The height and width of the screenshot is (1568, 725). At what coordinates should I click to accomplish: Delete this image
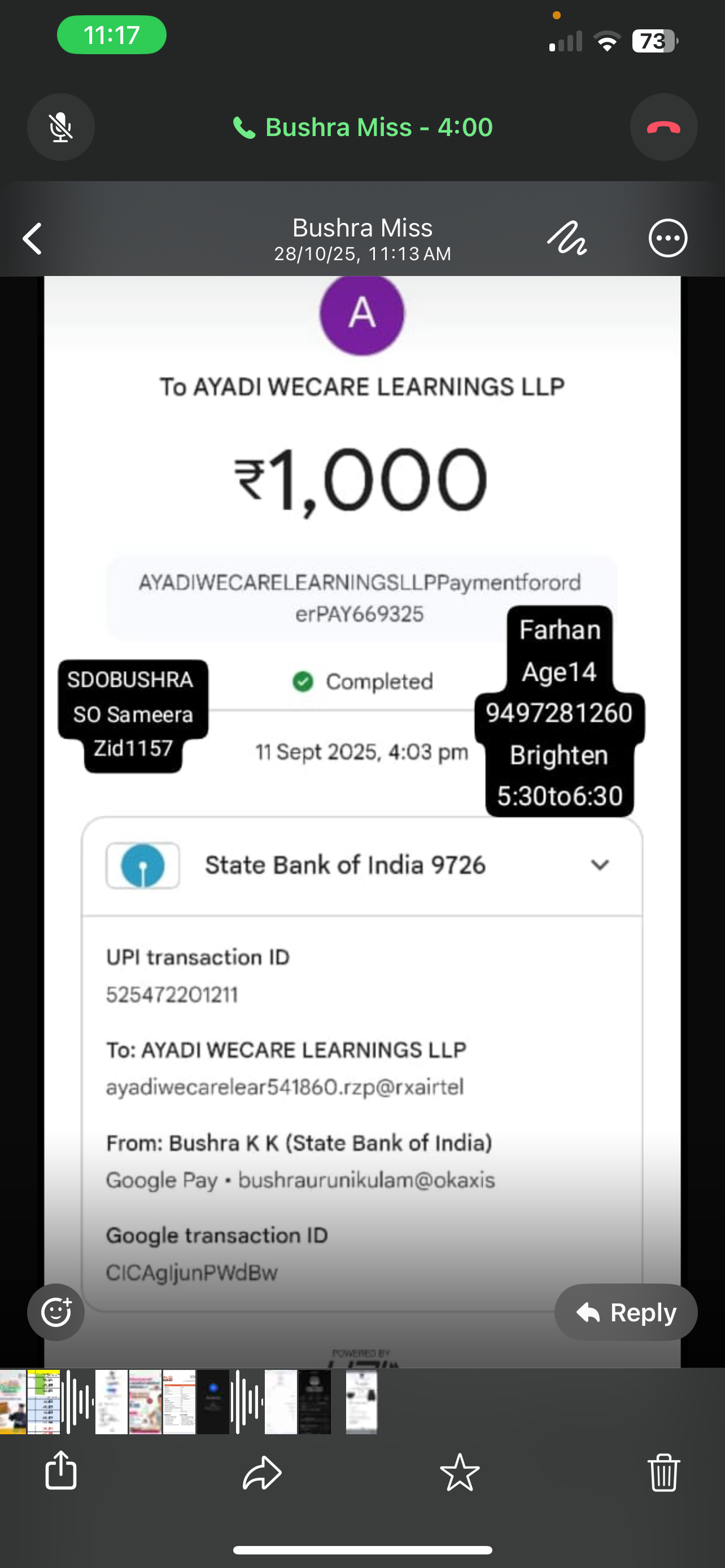[x=663, y=1473]
